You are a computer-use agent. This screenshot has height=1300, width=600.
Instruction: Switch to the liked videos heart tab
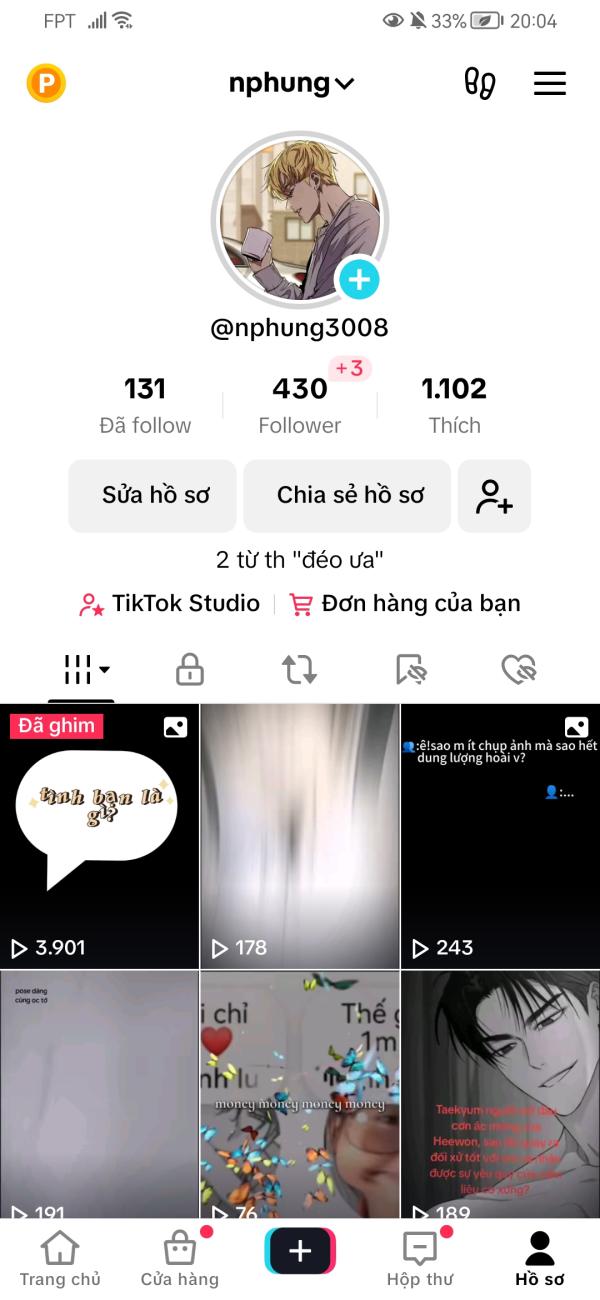click(520, 669)
